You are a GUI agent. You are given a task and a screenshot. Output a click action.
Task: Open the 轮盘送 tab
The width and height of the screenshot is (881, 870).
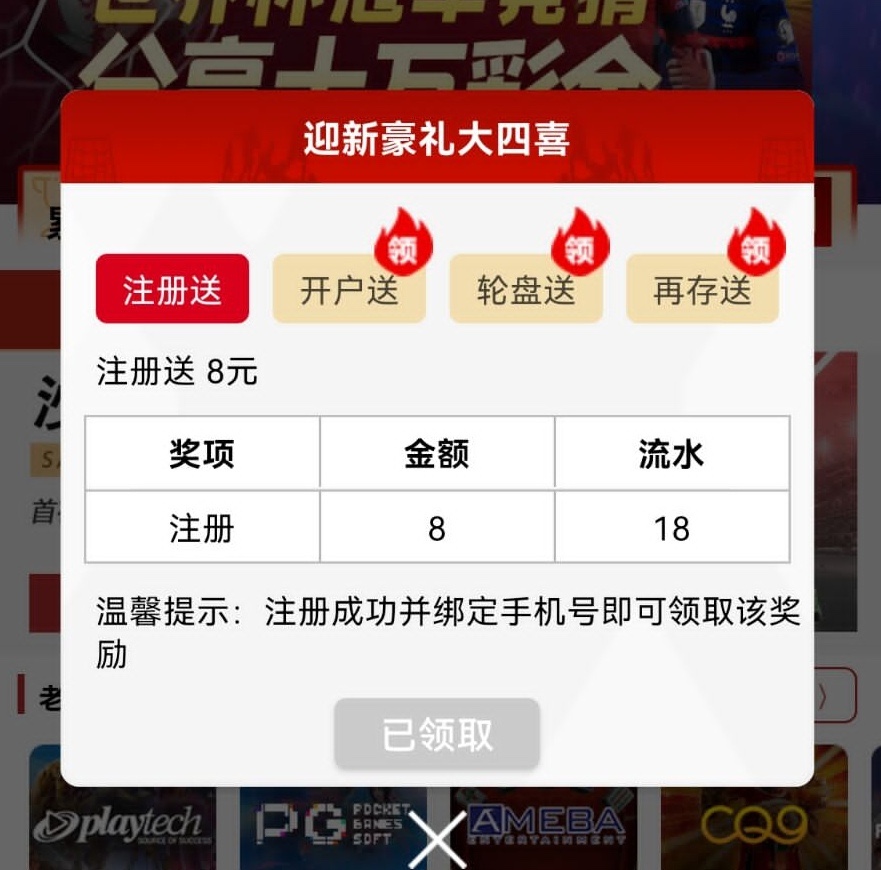[x=526, y=290]
